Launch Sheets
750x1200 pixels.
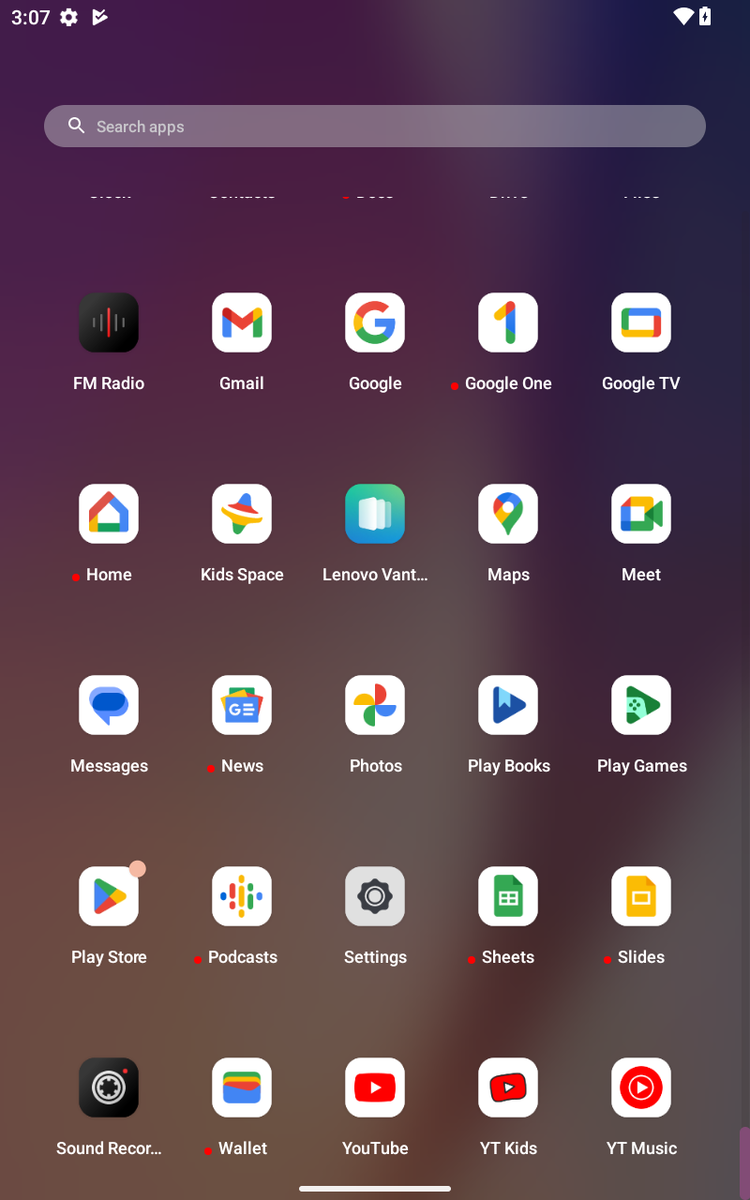click(508, 896)
